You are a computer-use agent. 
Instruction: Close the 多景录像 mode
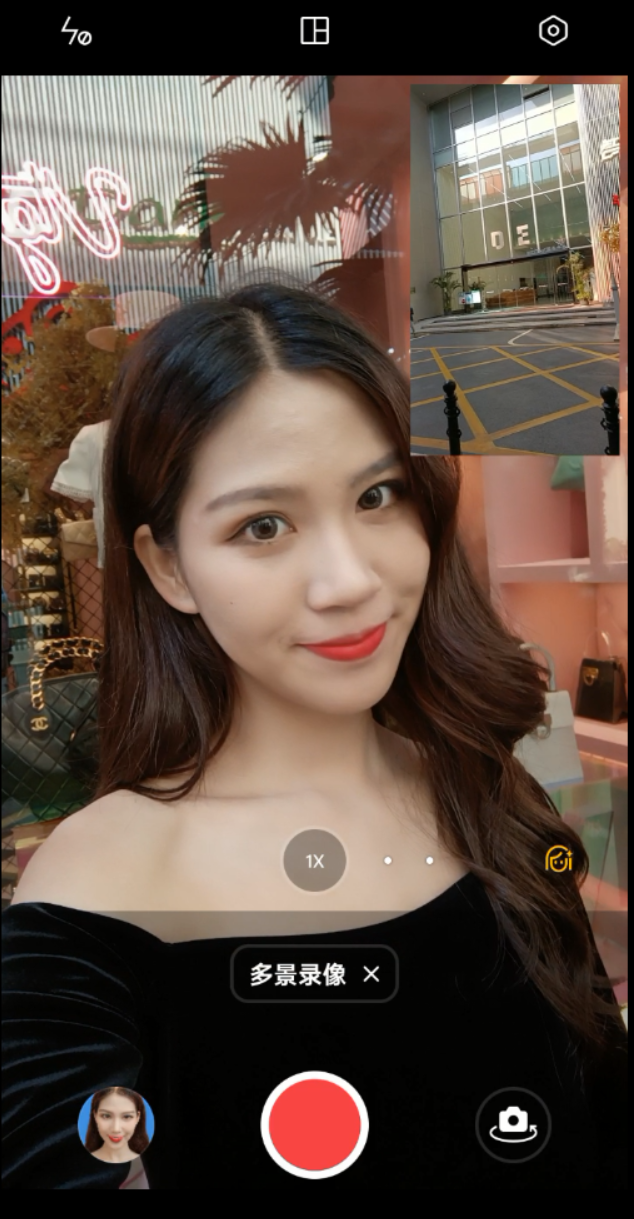tap(371, 974)
